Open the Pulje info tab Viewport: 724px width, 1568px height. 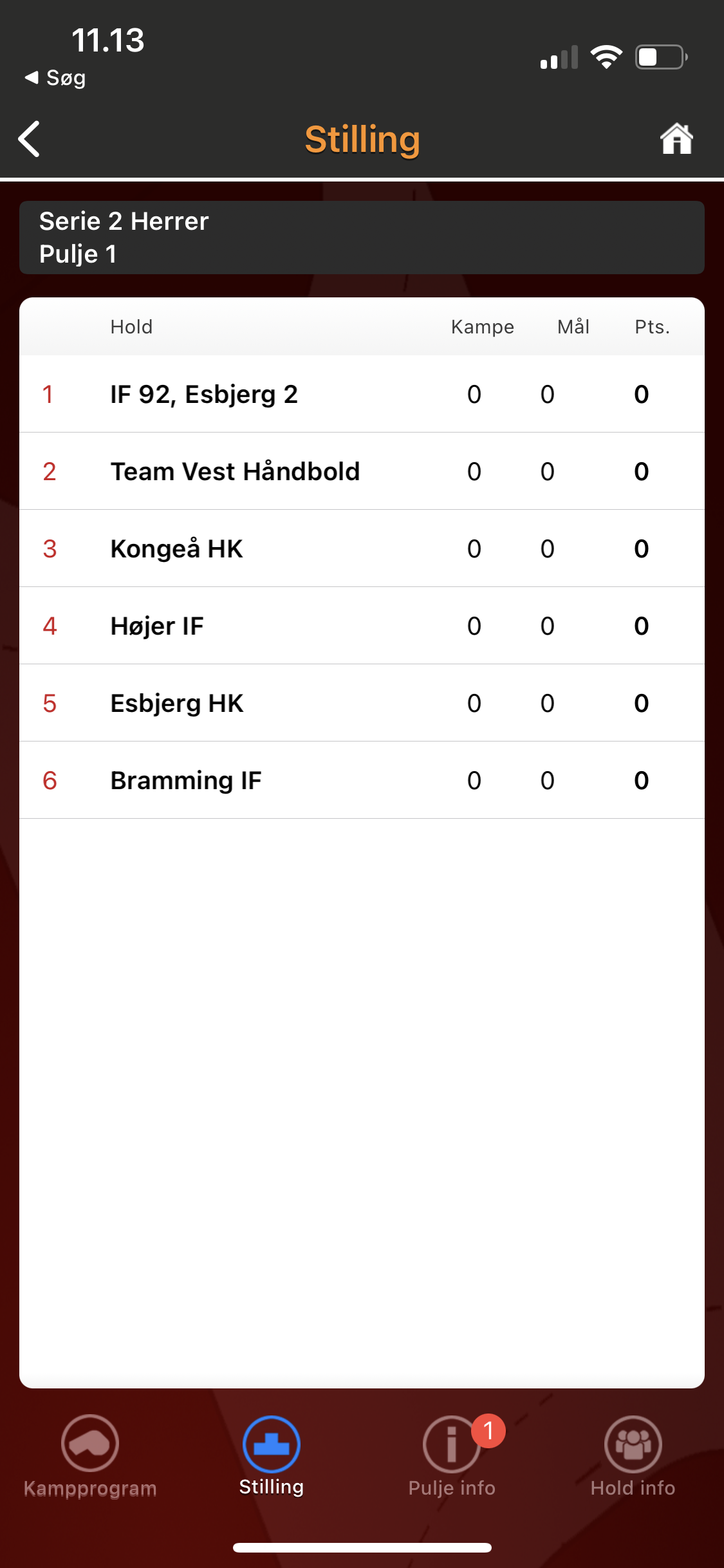pos(452,1457)
